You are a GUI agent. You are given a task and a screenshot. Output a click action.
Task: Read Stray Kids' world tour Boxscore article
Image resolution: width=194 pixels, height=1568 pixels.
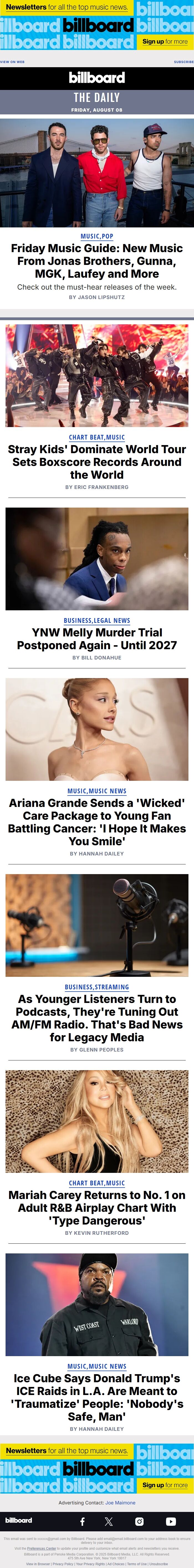[97, 461]
